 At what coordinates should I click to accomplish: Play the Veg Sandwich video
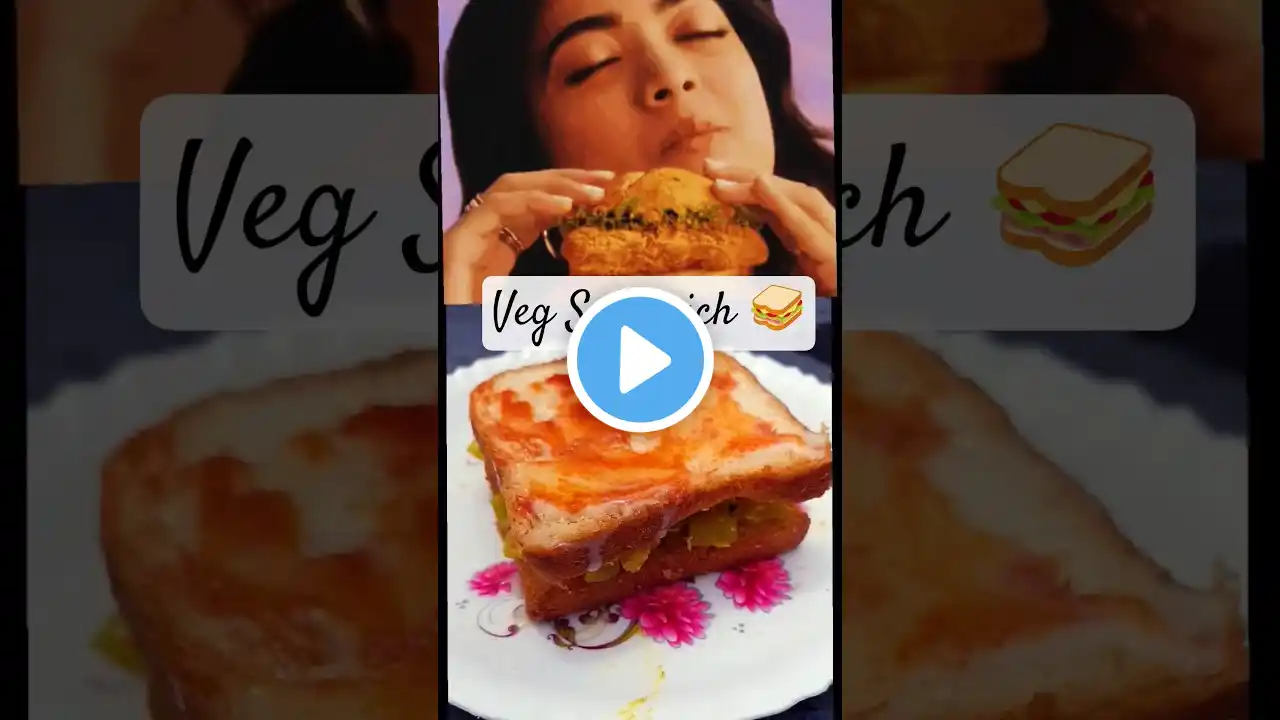[640, 360]
